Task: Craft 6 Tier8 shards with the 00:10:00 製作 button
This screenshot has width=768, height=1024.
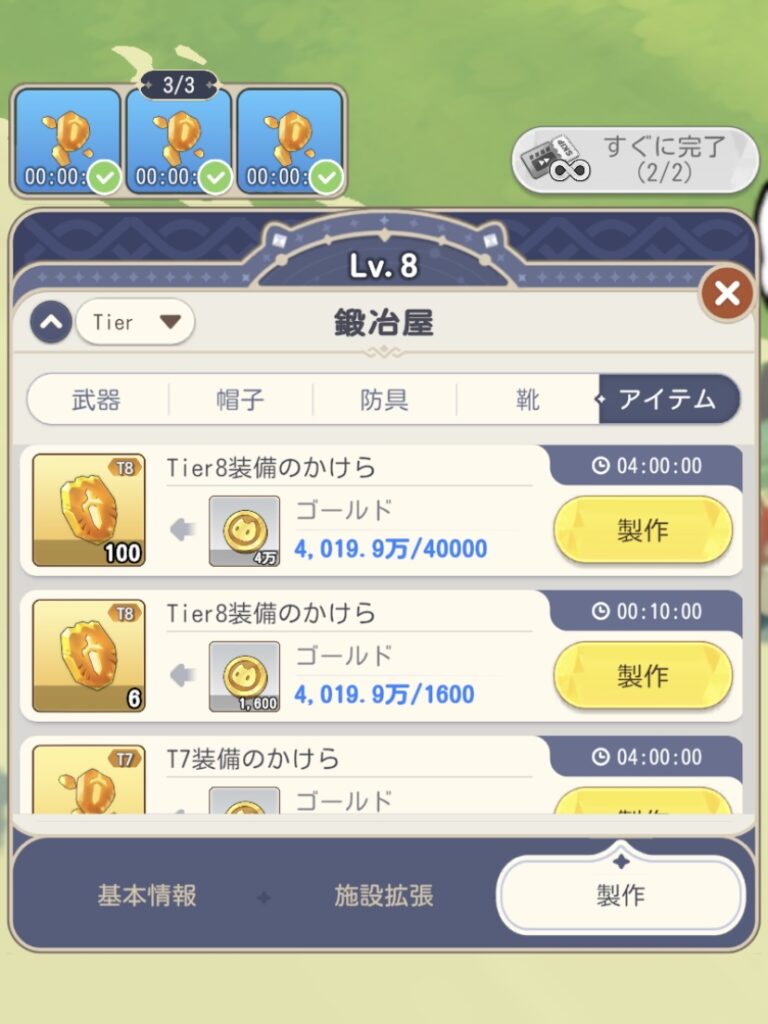Action: pos(642,676)
